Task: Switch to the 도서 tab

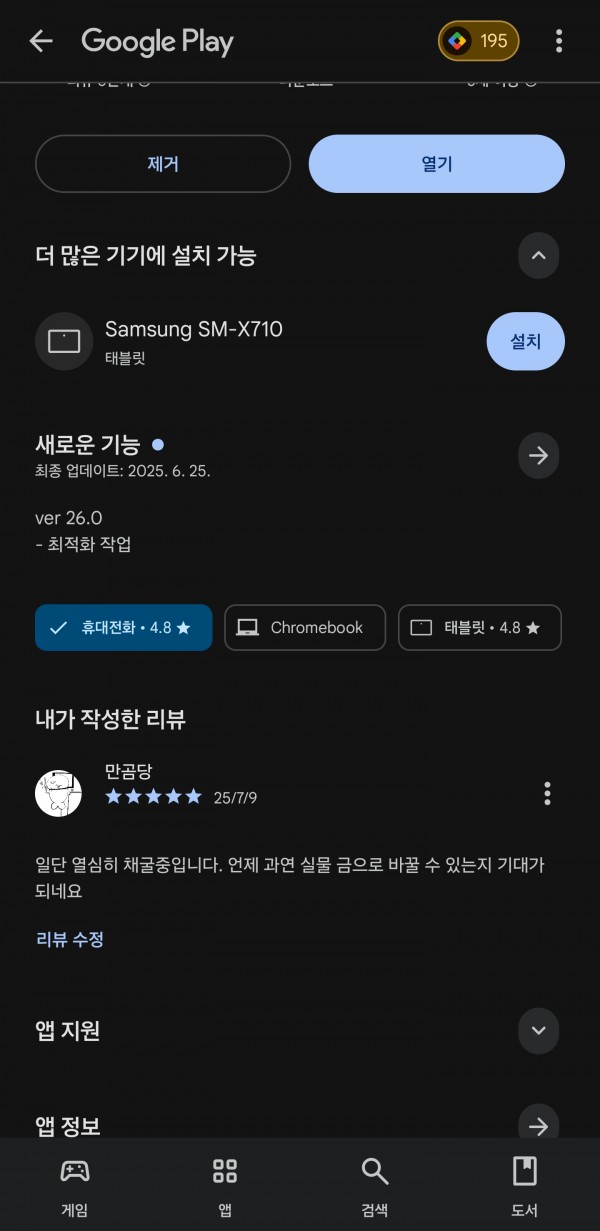Action: pyautogui.click(x=525, y=1186)
